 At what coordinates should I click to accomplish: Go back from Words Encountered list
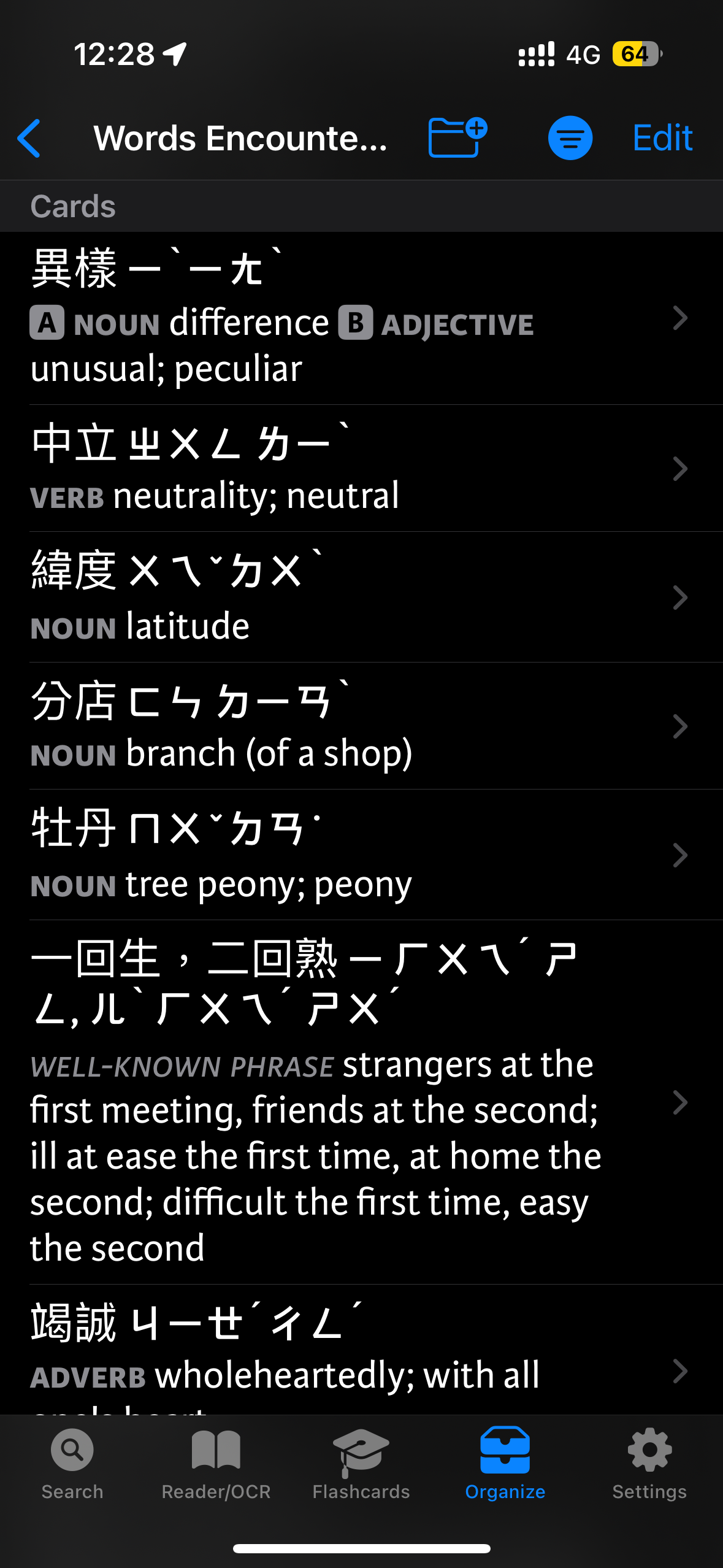click(x=29, y=139)
